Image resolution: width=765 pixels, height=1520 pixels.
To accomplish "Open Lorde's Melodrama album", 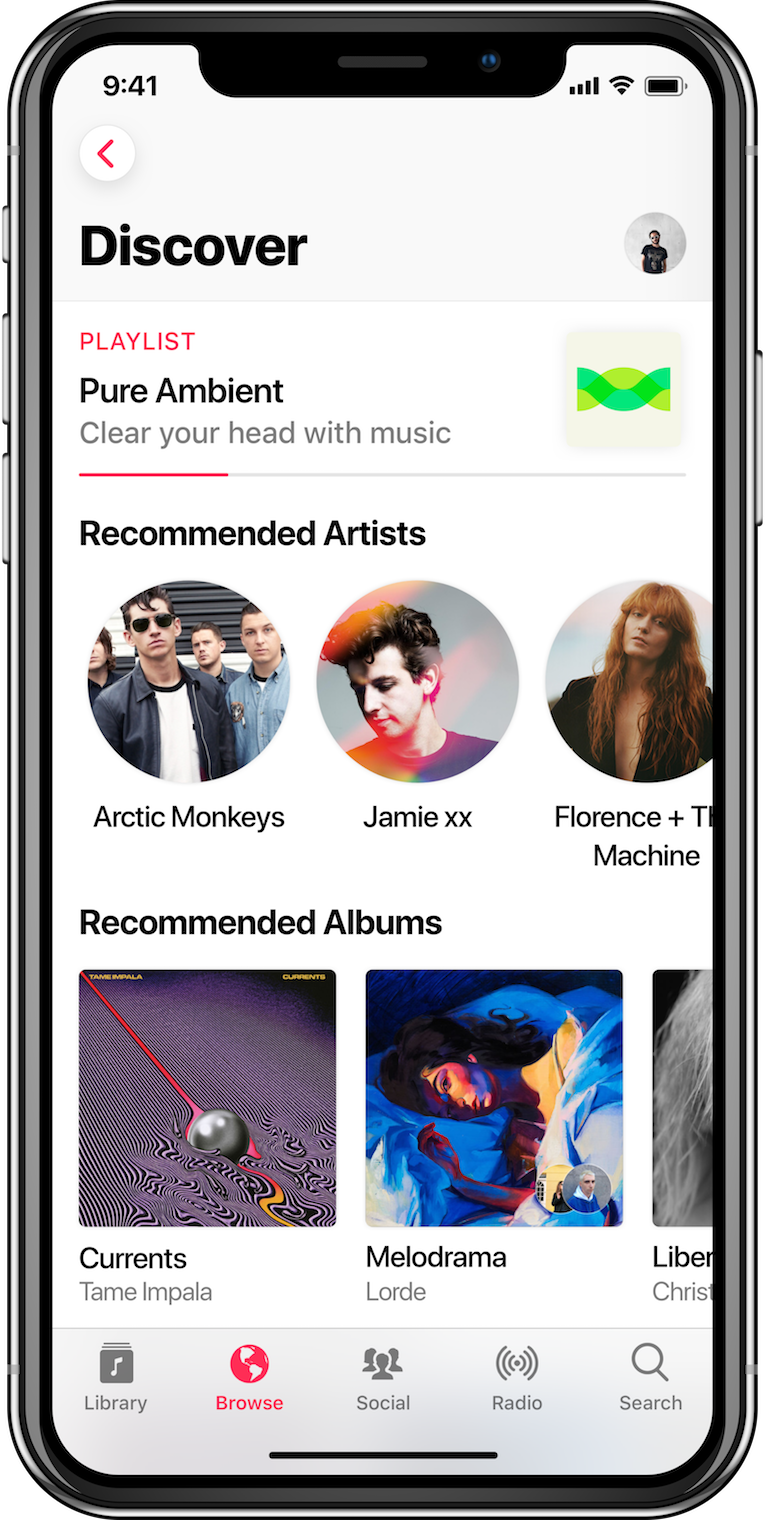I will click(494, 1098).
